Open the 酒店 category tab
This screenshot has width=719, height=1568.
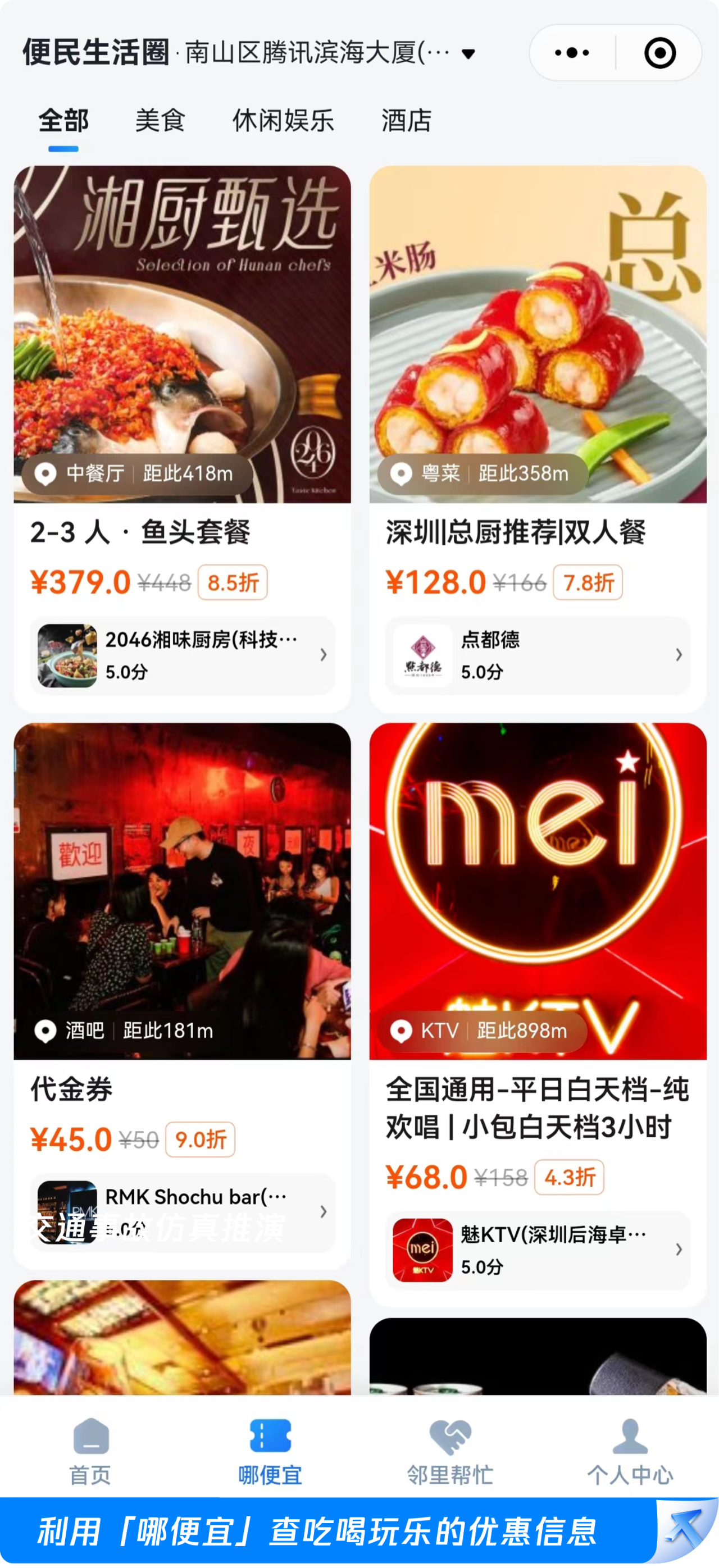coord(406,121)
